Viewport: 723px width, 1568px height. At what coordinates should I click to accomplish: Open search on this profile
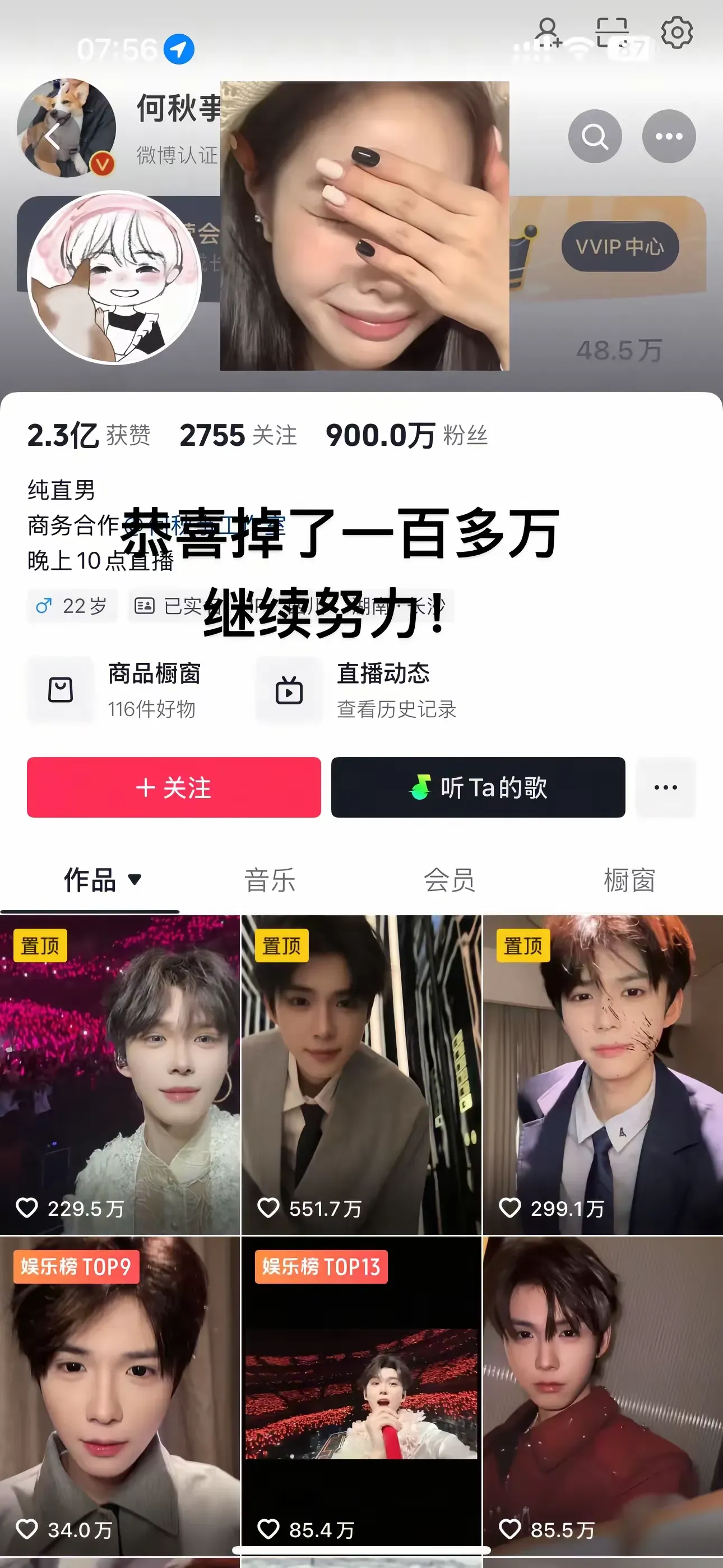click(x=595, y=136)
